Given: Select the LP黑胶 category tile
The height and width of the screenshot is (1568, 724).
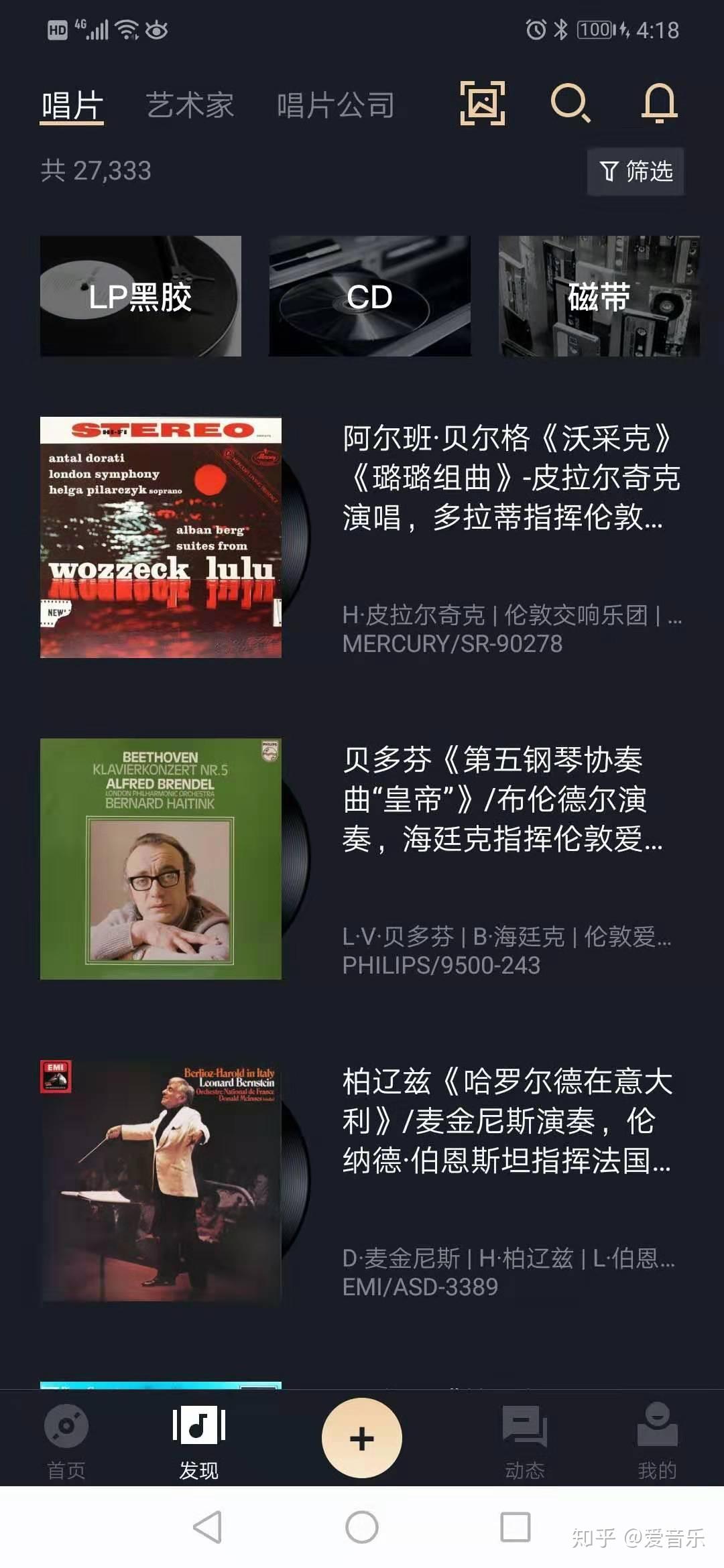Looking at the screenshot, I should click(141, 296).
